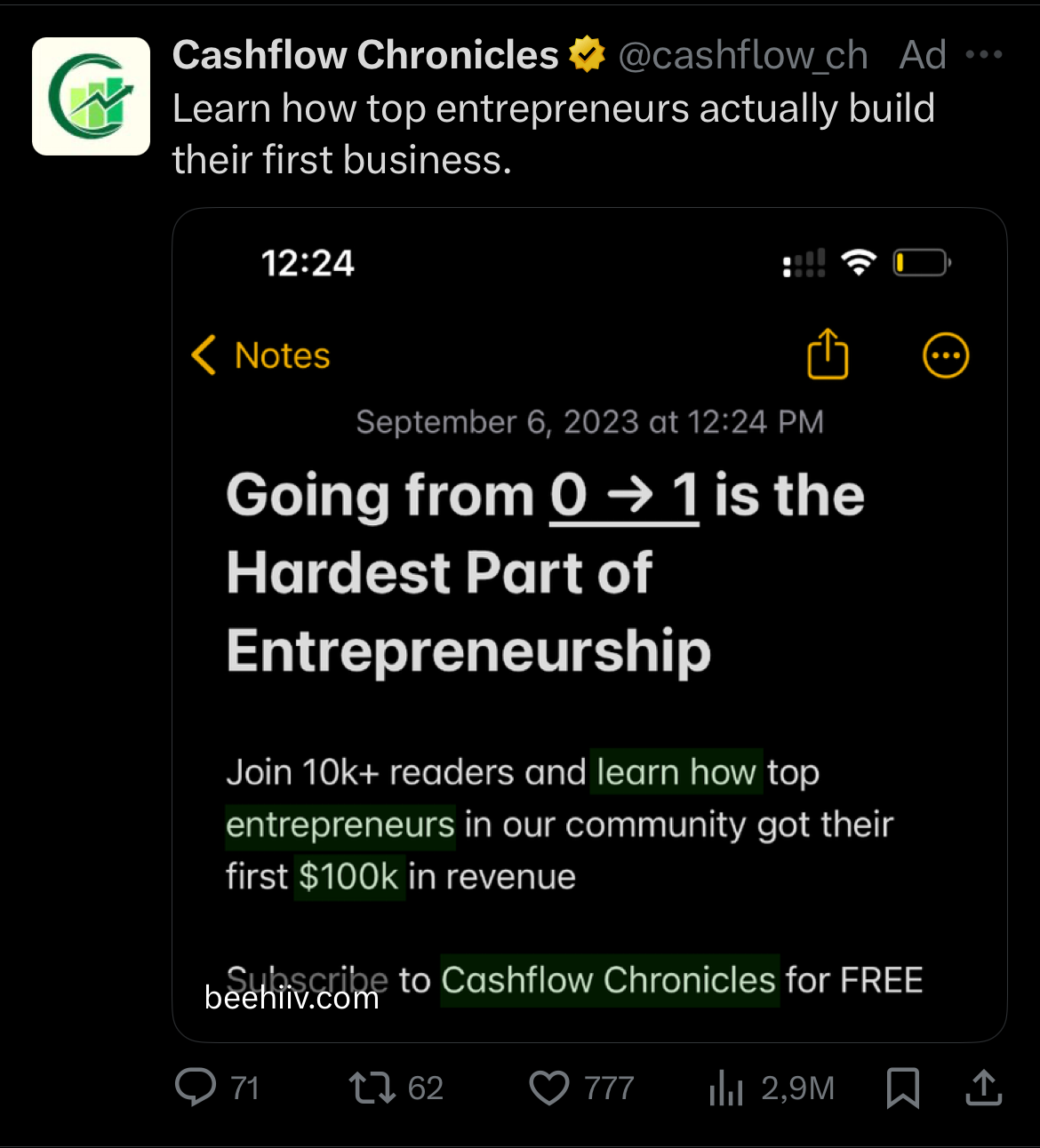
Task: Open Cashflow Chronicles profile avatar
Action: point(91,96)
